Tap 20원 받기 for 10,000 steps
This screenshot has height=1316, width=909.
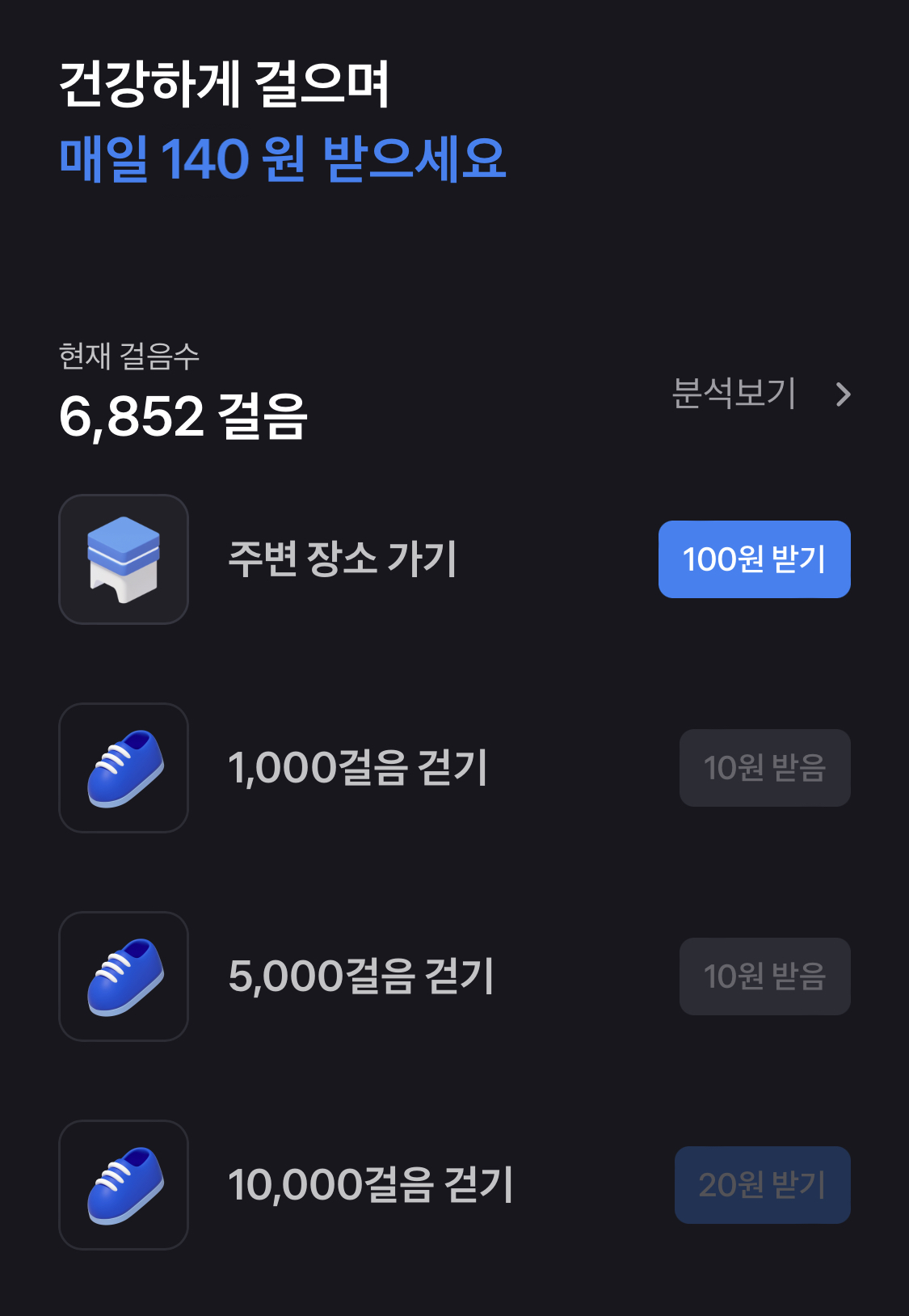(x=762, y=1185)
